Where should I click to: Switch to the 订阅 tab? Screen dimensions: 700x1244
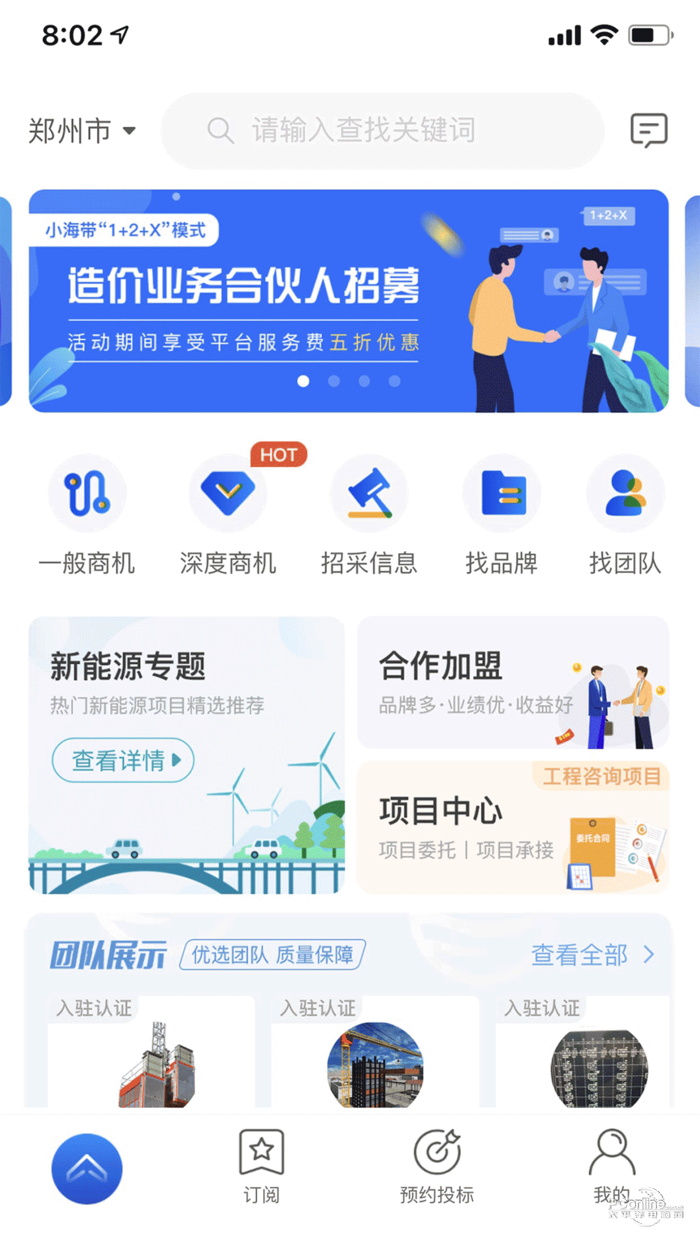tap(262, 1166)
